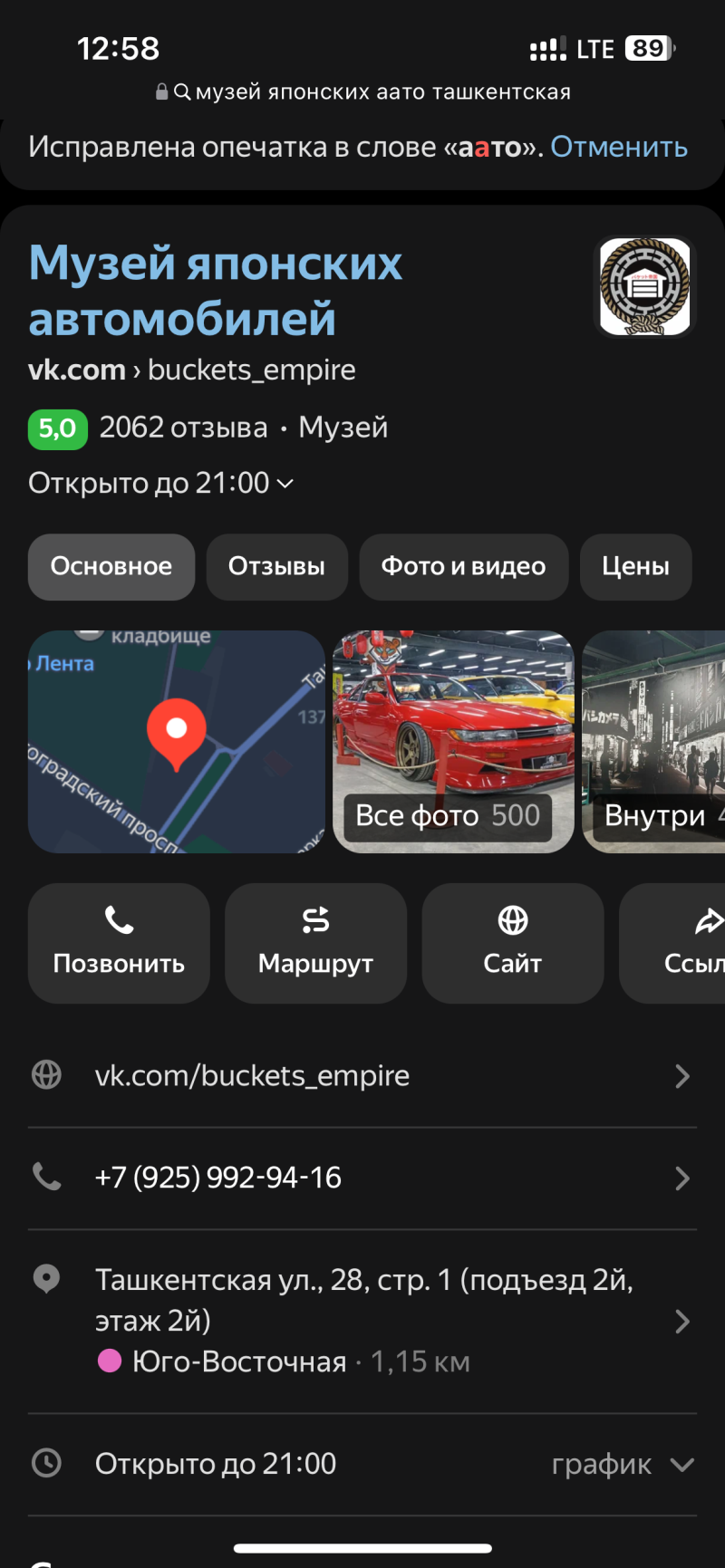Open the Сайт button
The image size is (725, 1568).
(512, 943)
